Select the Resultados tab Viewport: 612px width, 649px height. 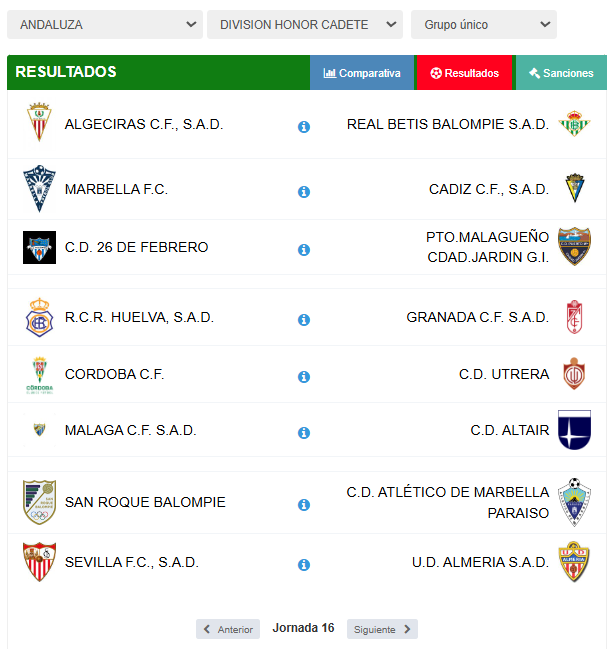[465, 73]
